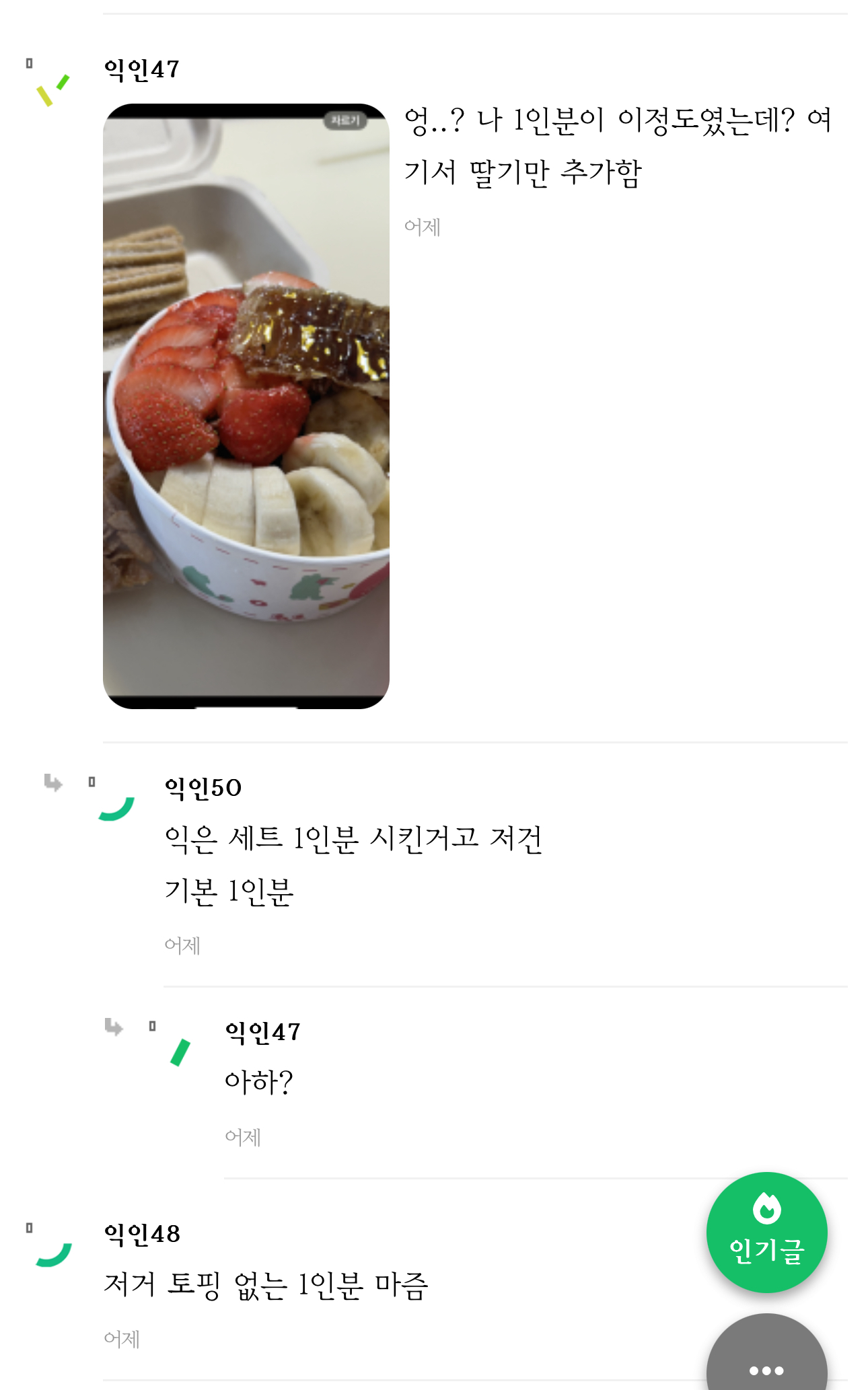Image resolution: width=868 pixels, height=1390 pixels.
Task: Select 익인47's reply saying 아하?
Action: pyautogui.click(x=259, y=1083)
